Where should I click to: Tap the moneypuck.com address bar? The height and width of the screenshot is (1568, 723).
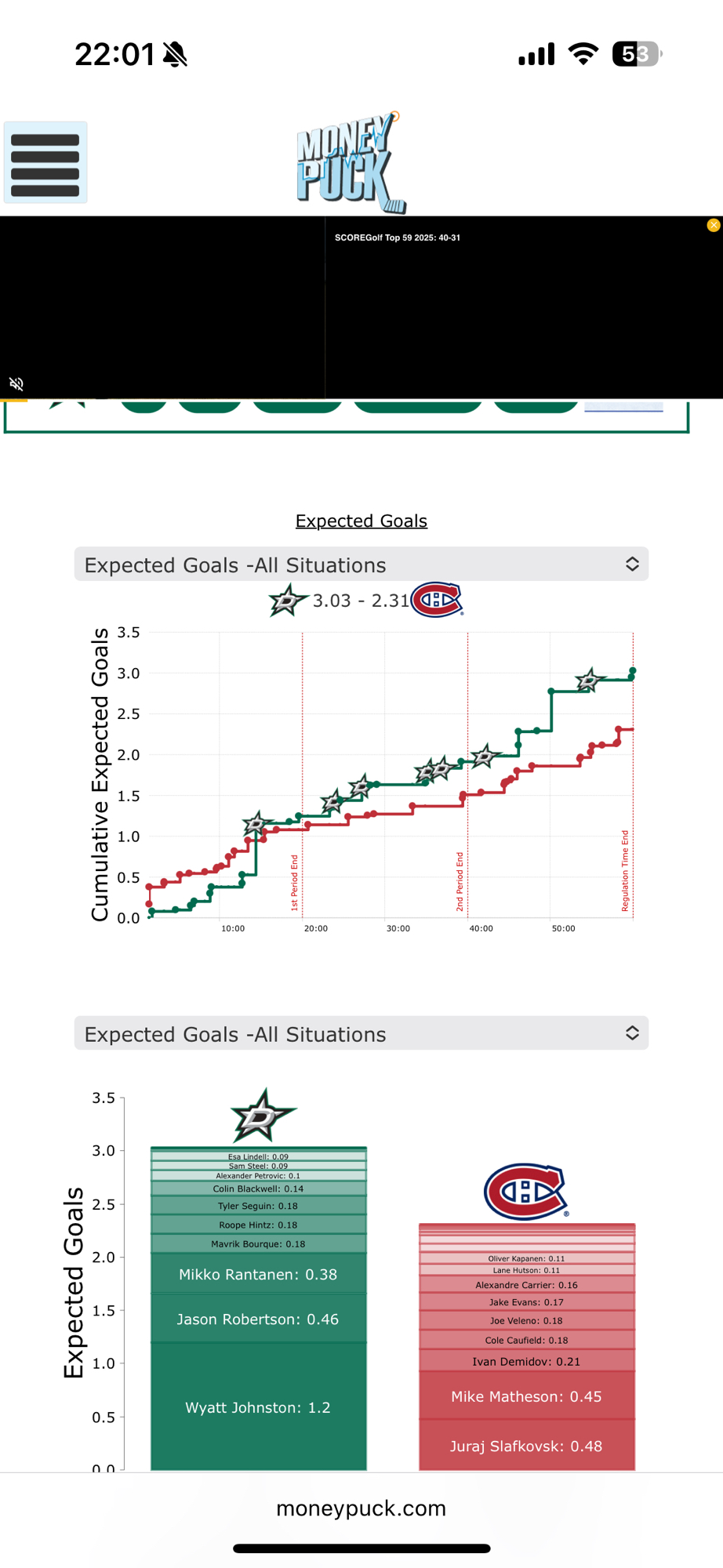361,1508
